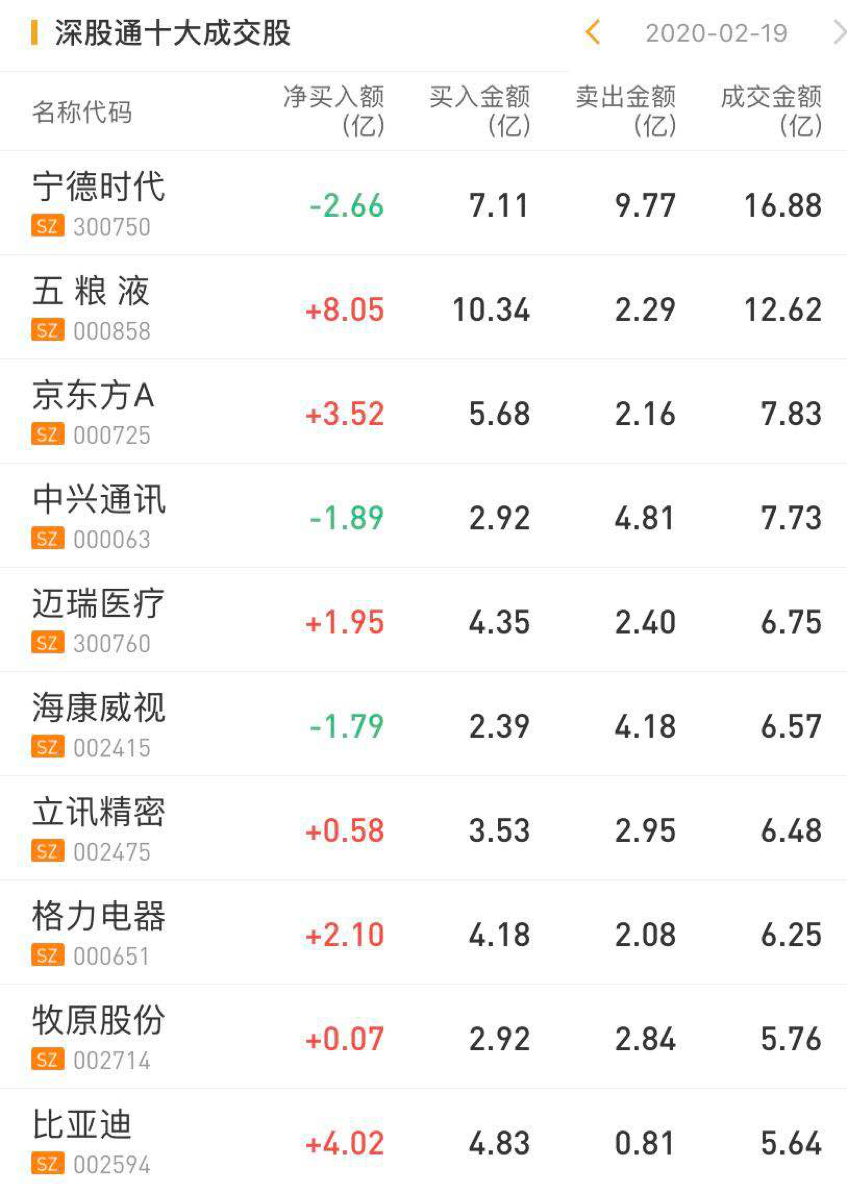Go to the next trading date
Image resolution: width=847 pixels, height=1191 pixels.
click(x=838, y=33)
